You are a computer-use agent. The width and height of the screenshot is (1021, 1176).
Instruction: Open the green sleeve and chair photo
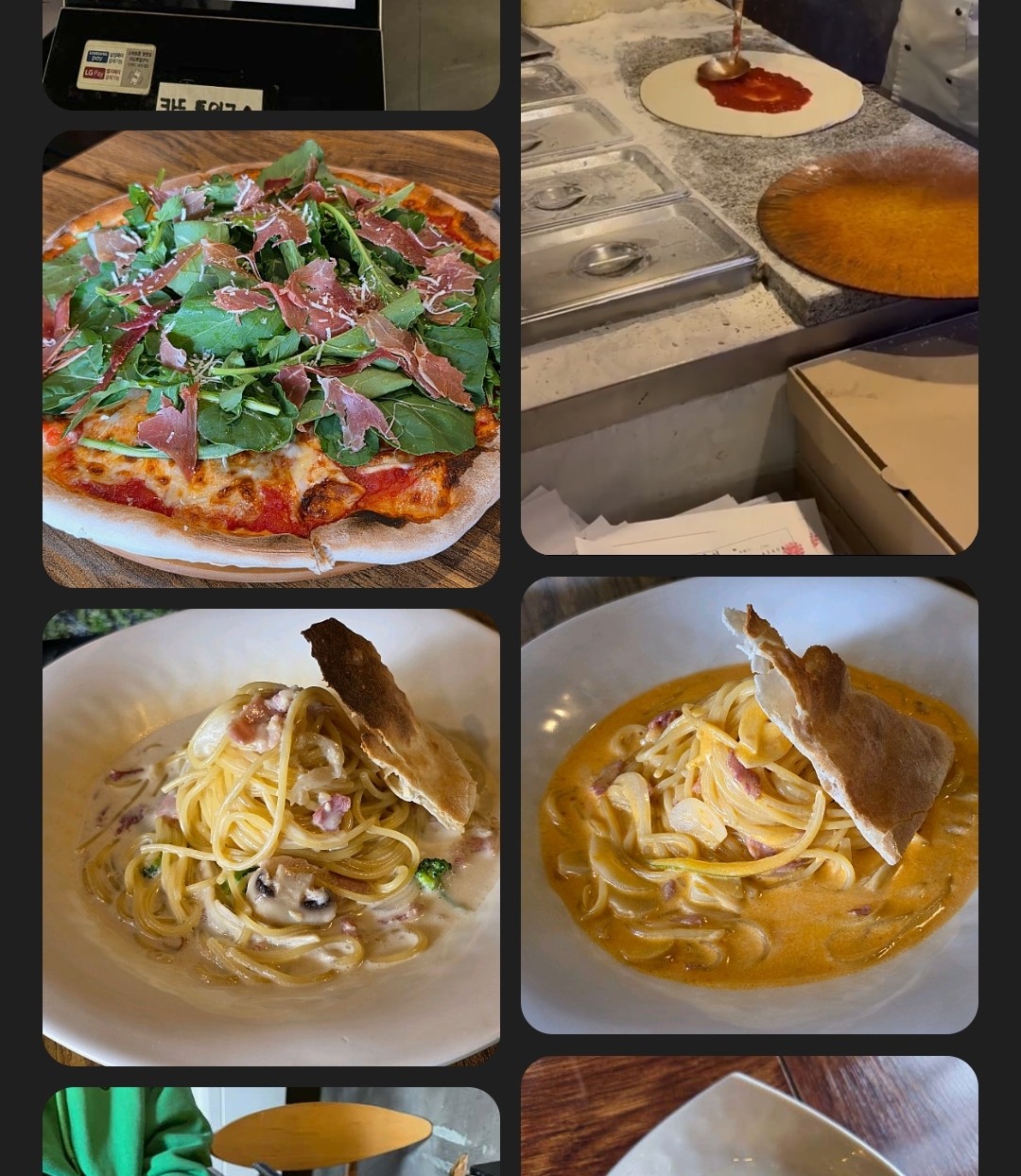point(270,1132)
